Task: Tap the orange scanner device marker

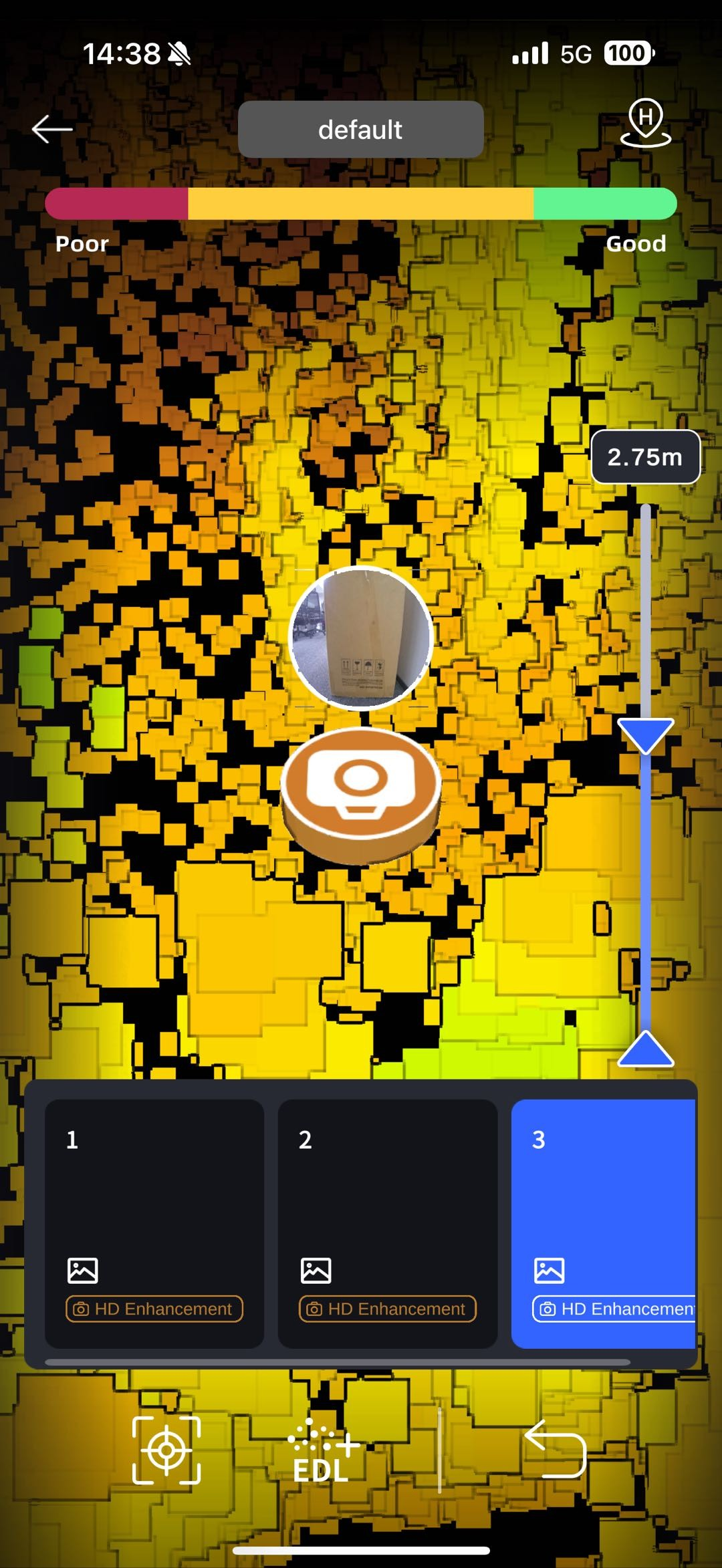Action: tap(361, 794)
